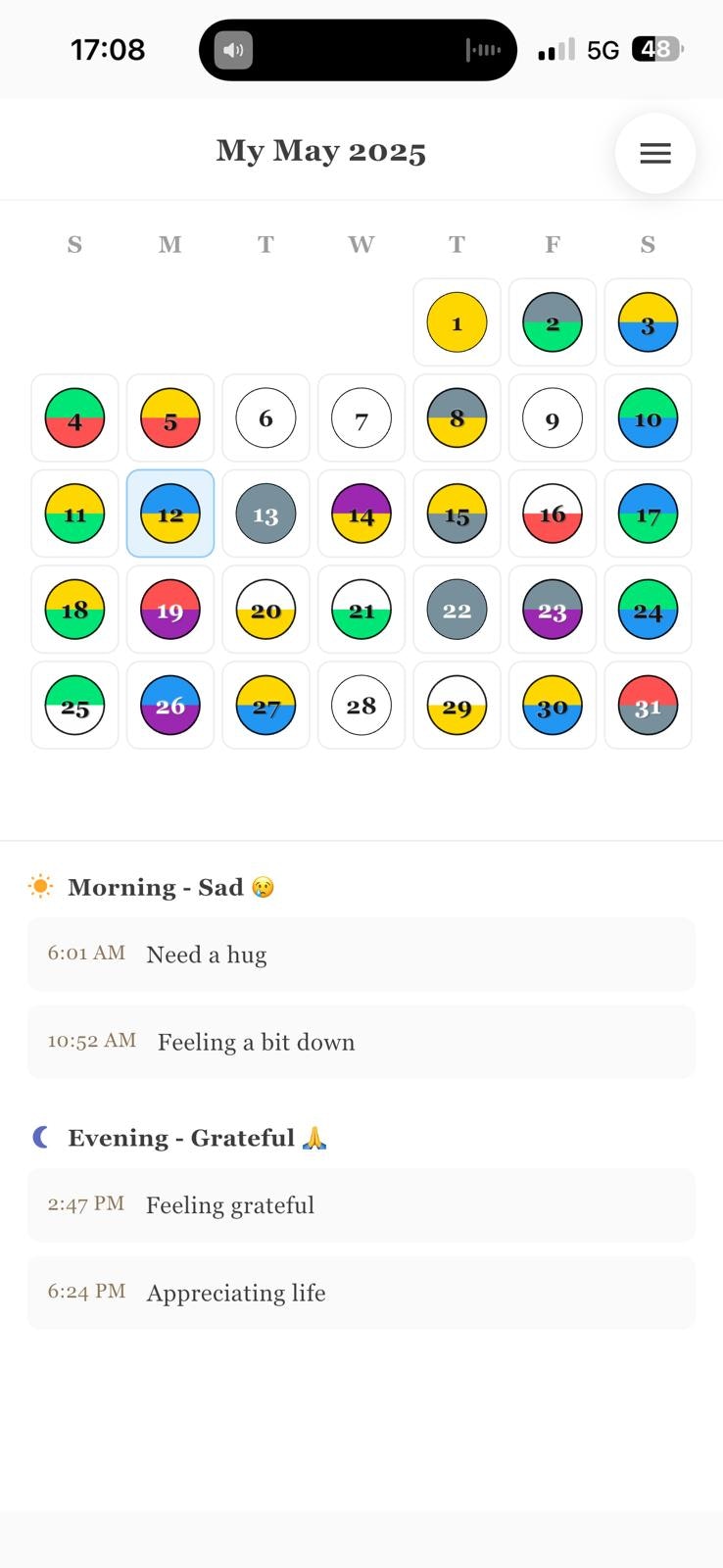View day 20 mood details
723x1568 pixels.
(x=265, y=610)
